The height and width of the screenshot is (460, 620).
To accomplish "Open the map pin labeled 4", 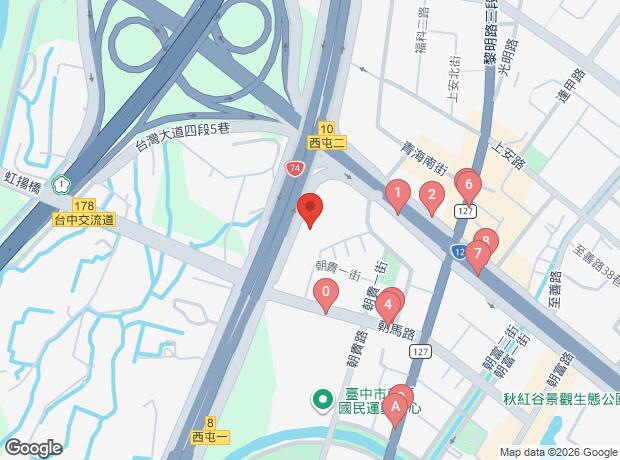I will [388, 306].
